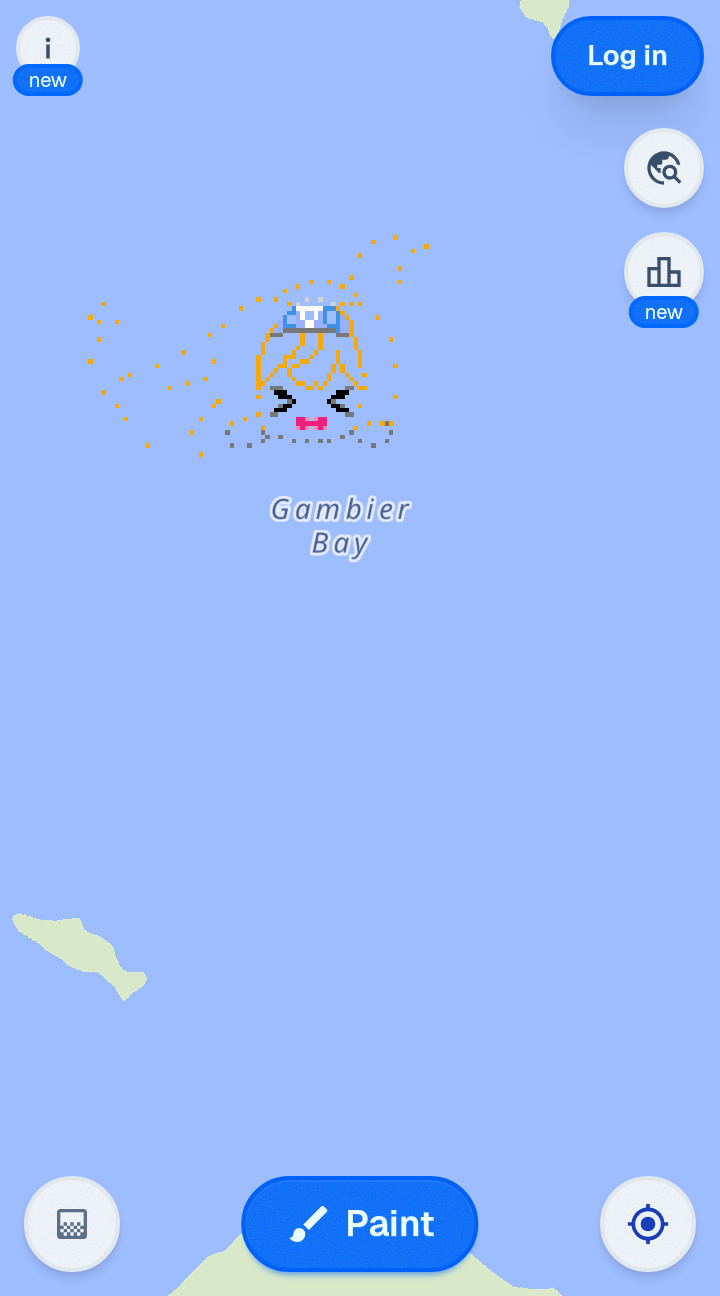Open the leaderboard icon

click(664, 272)
